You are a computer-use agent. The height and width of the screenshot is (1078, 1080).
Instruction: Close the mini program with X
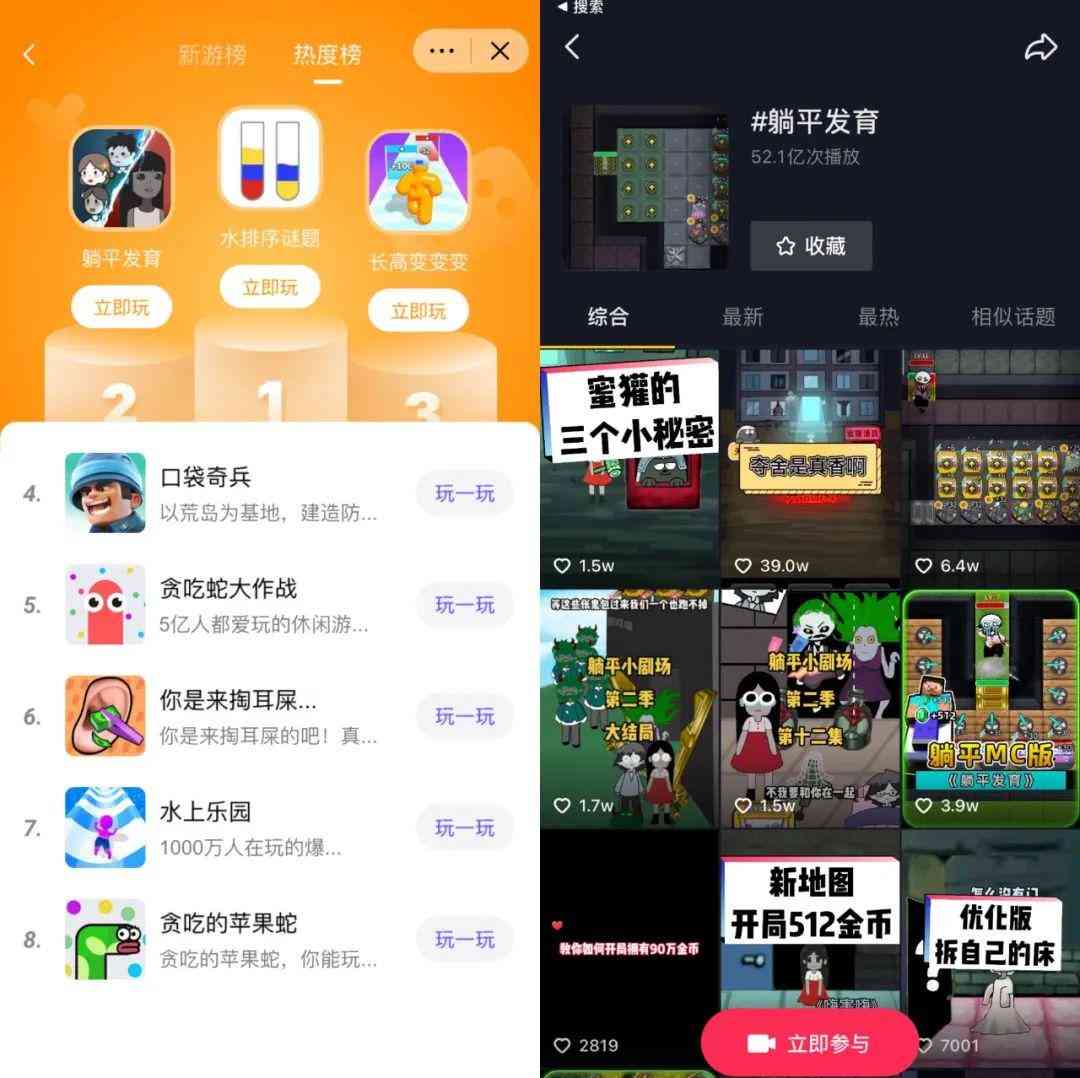click(x=500, y=51)
